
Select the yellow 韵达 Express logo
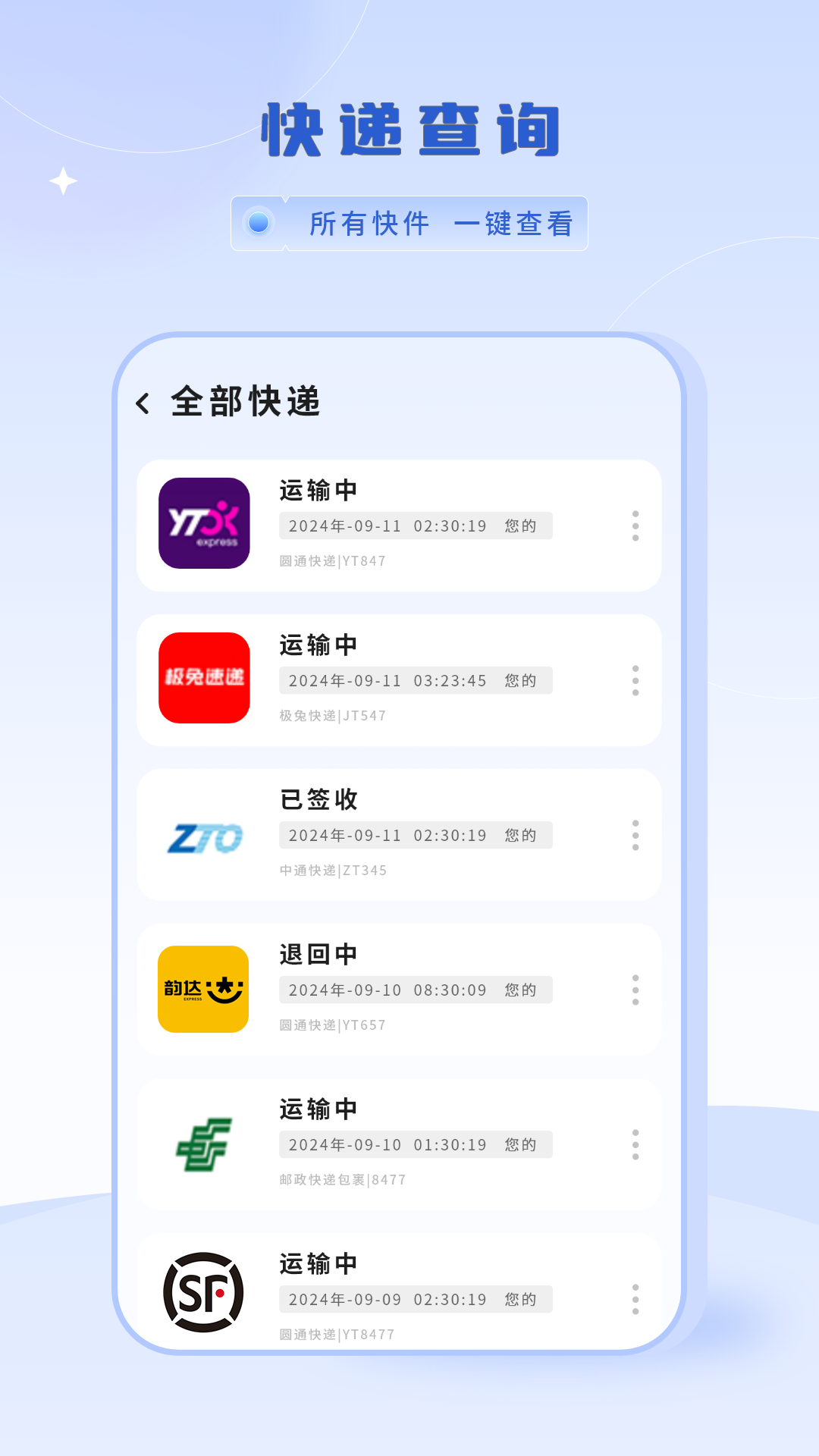coord(202,990)
